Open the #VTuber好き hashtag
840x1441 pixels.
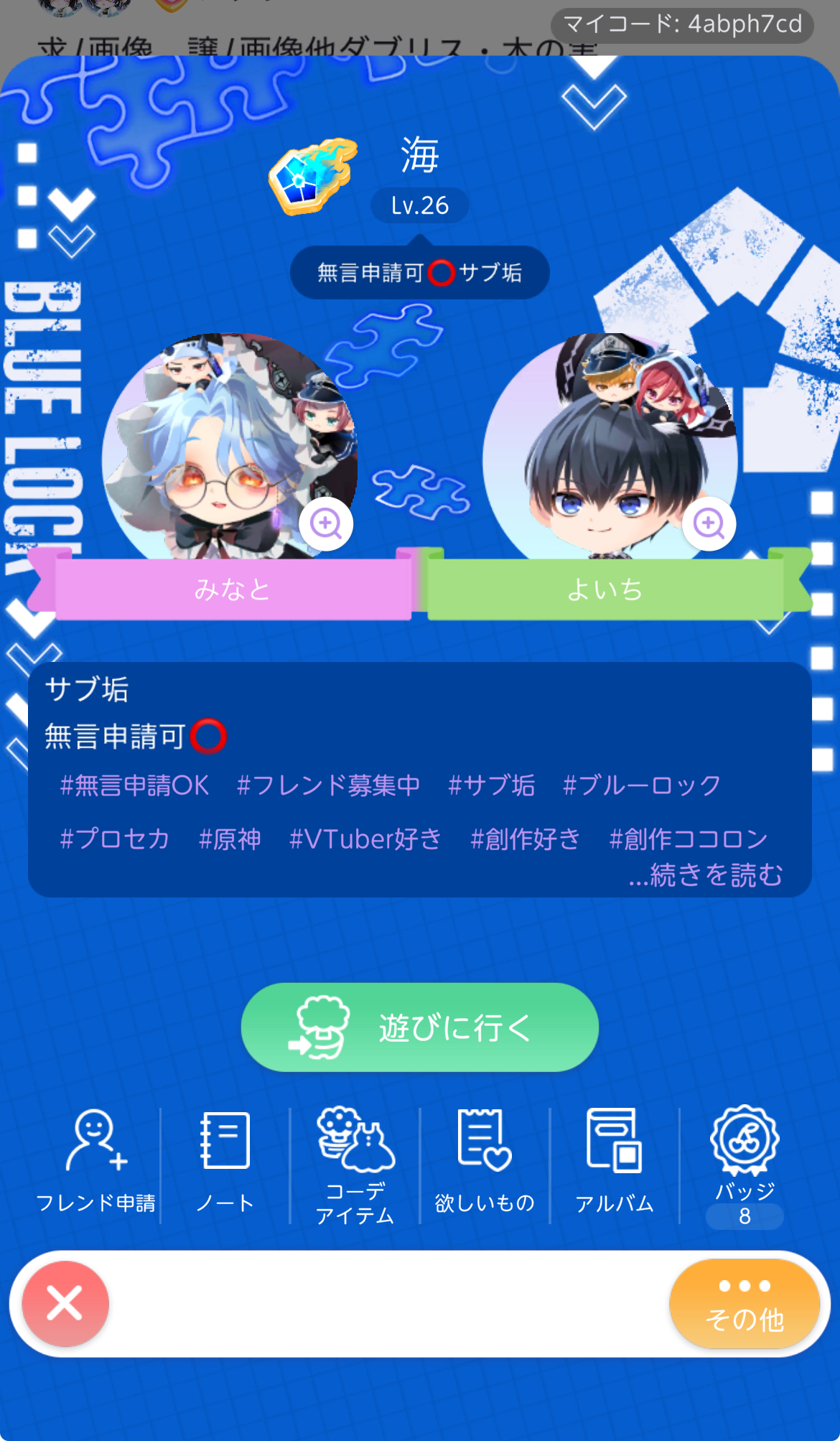tap(365, 839)
